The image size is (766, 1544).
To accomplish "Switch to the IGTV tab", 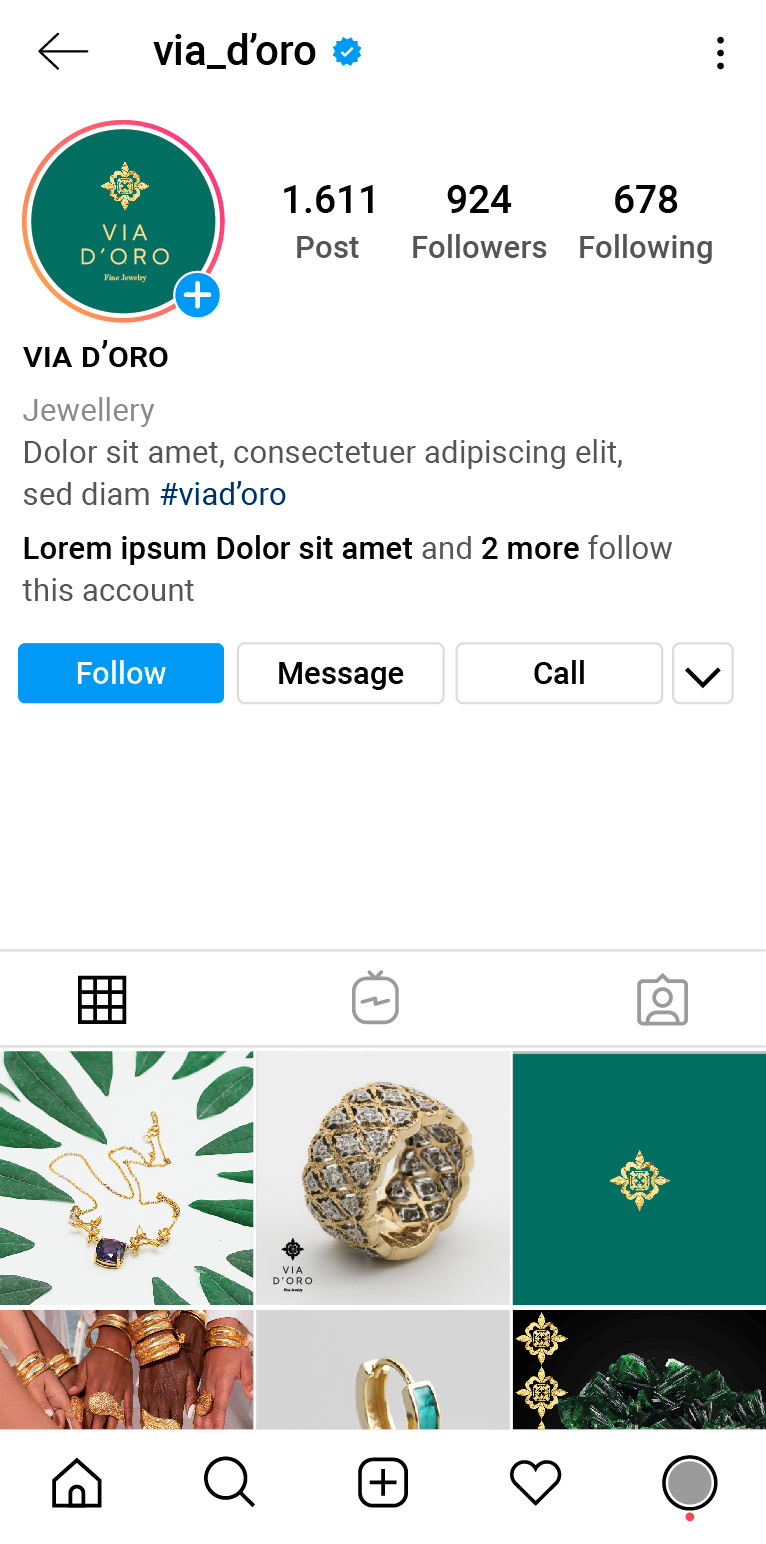I will coord(376,998).
